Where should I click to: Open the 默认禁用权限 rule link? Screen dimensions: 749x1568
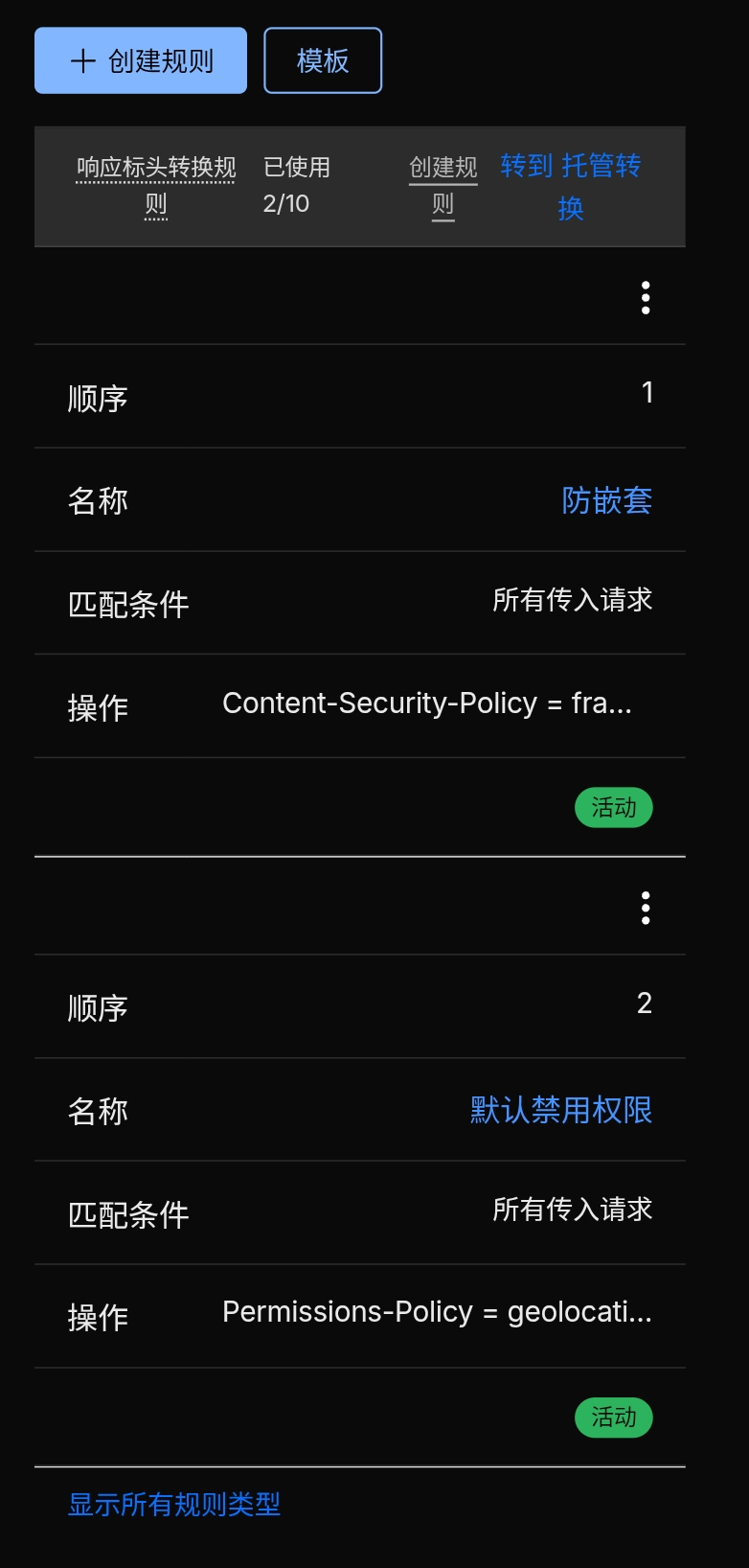561,1110
